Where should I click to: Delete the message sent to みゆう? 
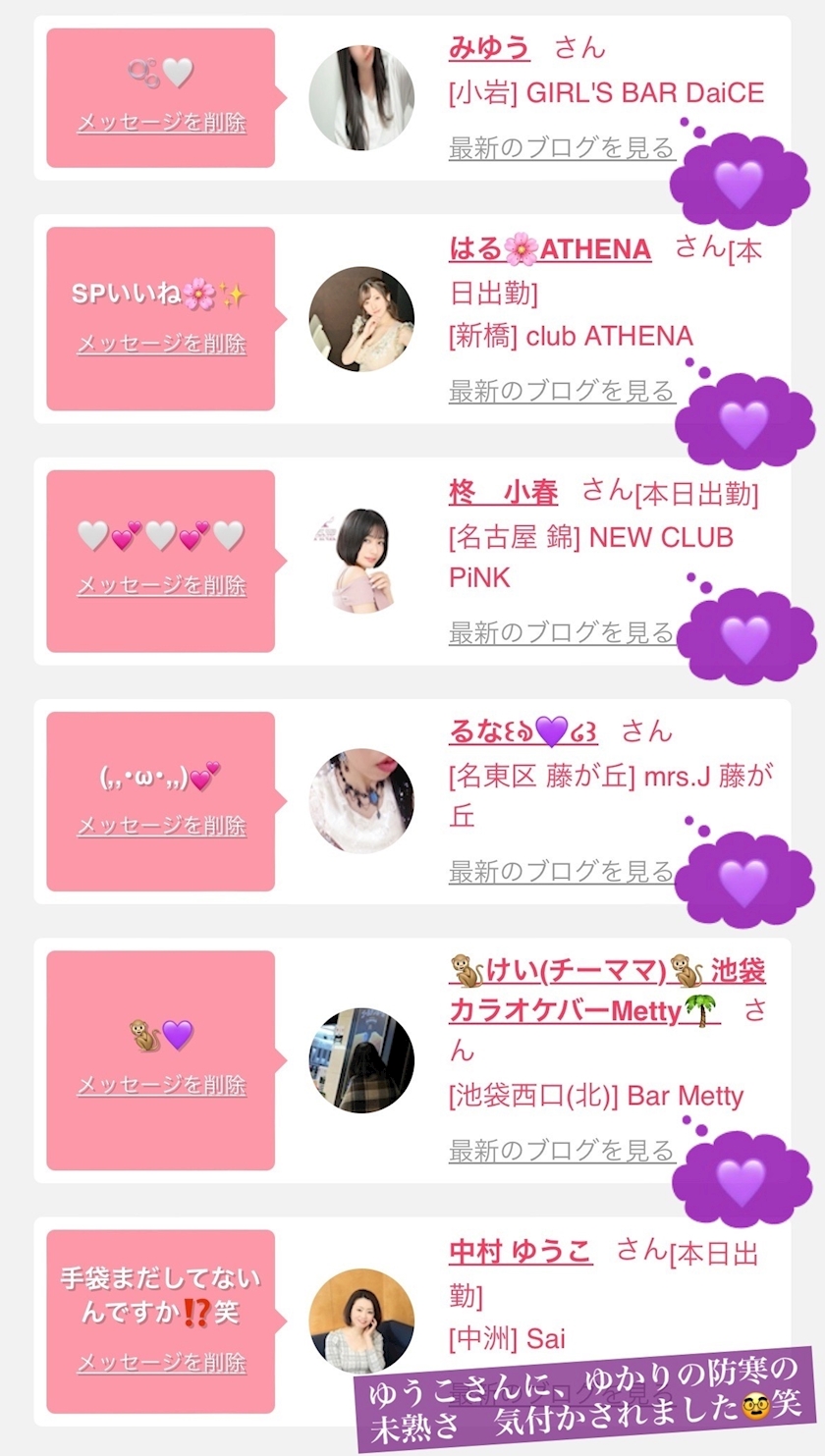[161, 123]
